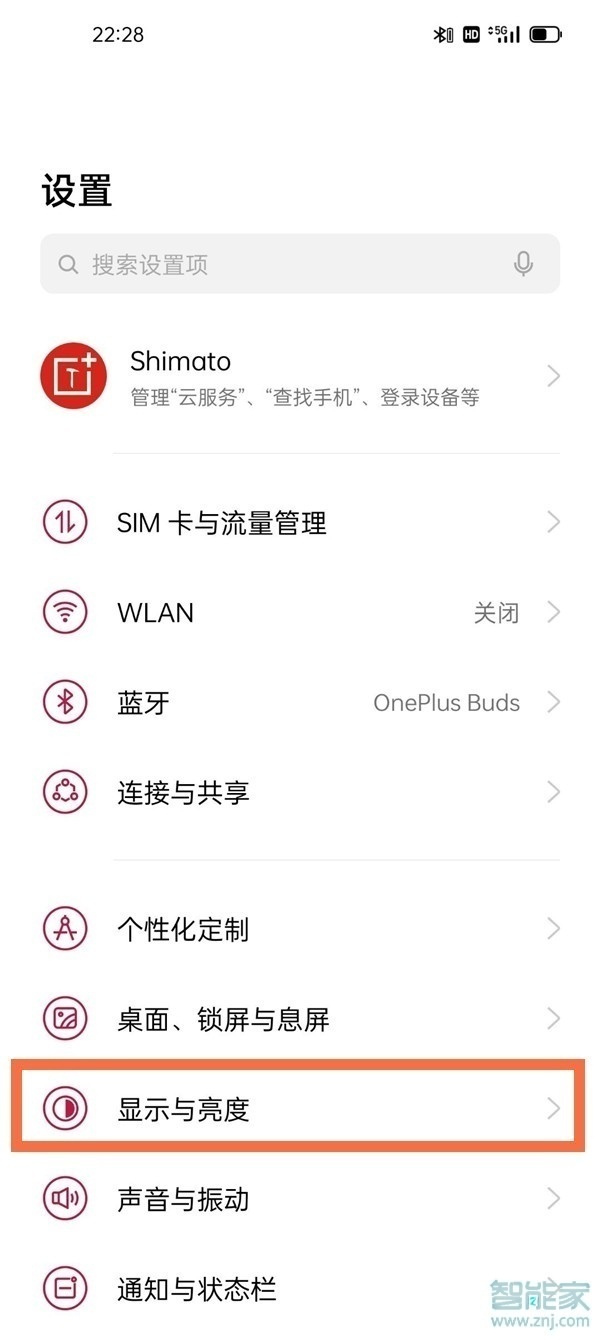Enter 桌面、锁屏与息屏 settings
Viewport: 600px width, 1340px height.
pyautogui.click(x=300, y=1019)
